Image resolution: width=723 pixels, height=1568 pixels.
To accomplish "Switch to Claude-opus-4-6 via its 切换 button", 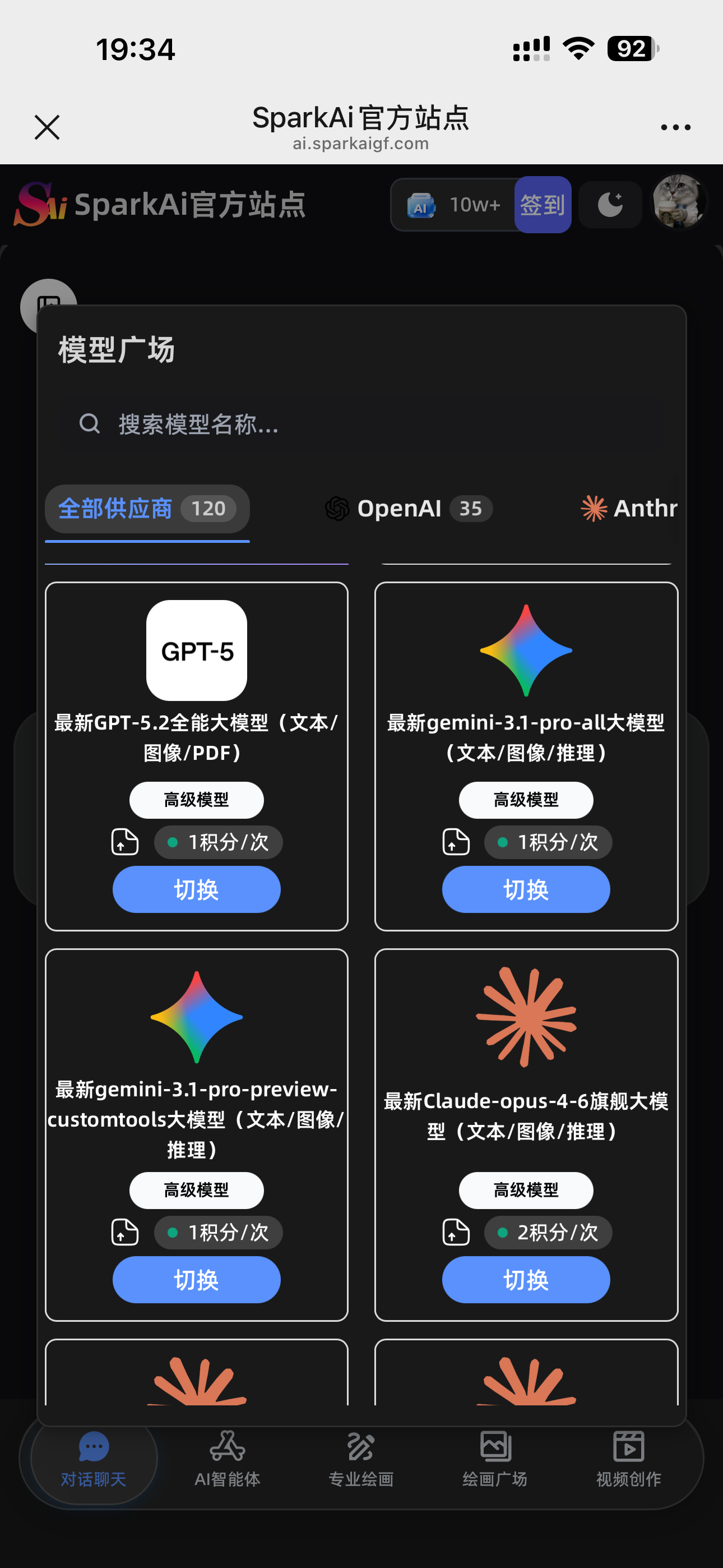I will (x=526, y=1280).
